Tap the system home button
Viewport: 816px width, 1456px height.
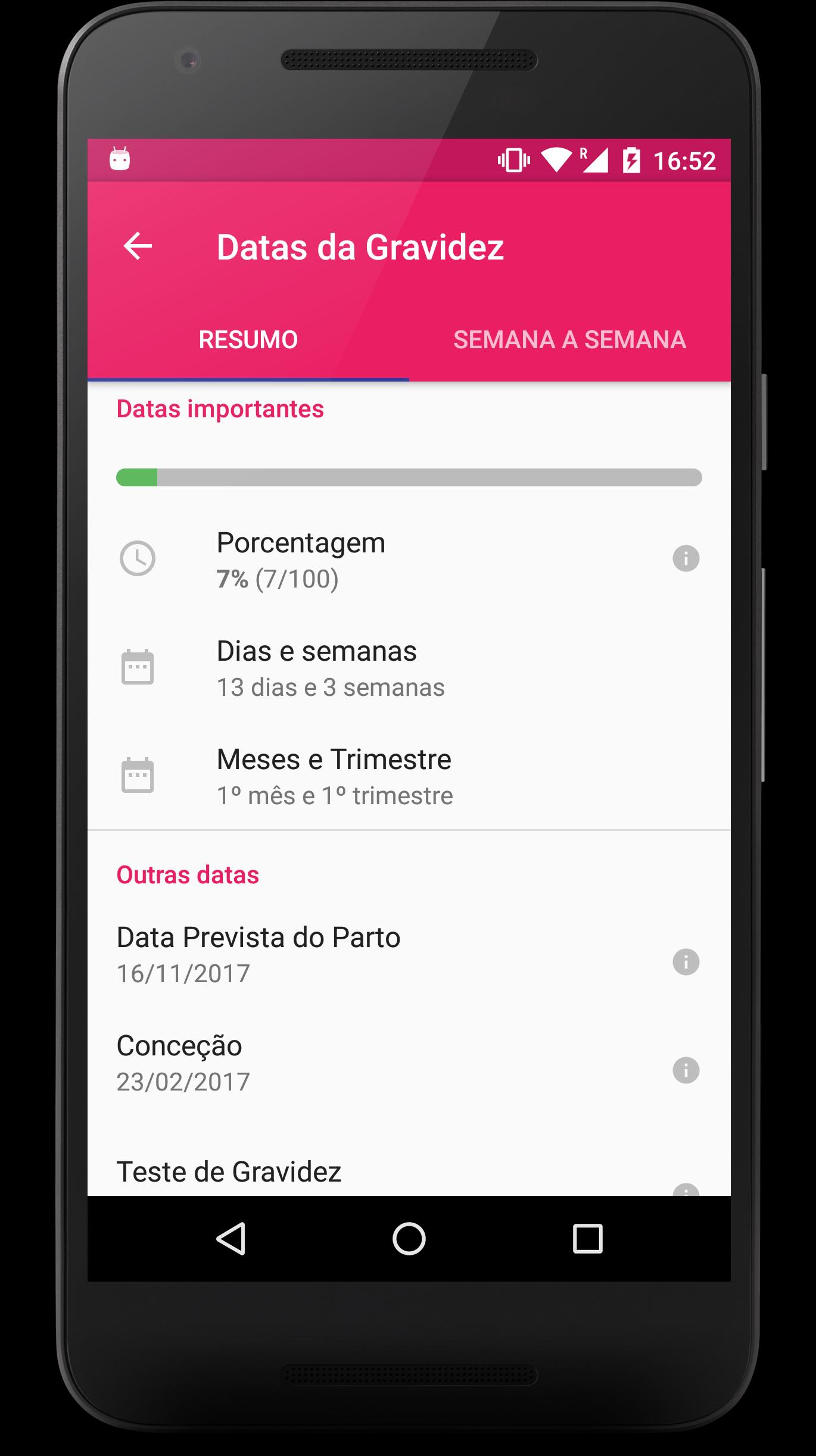[x=409, y=1239]
